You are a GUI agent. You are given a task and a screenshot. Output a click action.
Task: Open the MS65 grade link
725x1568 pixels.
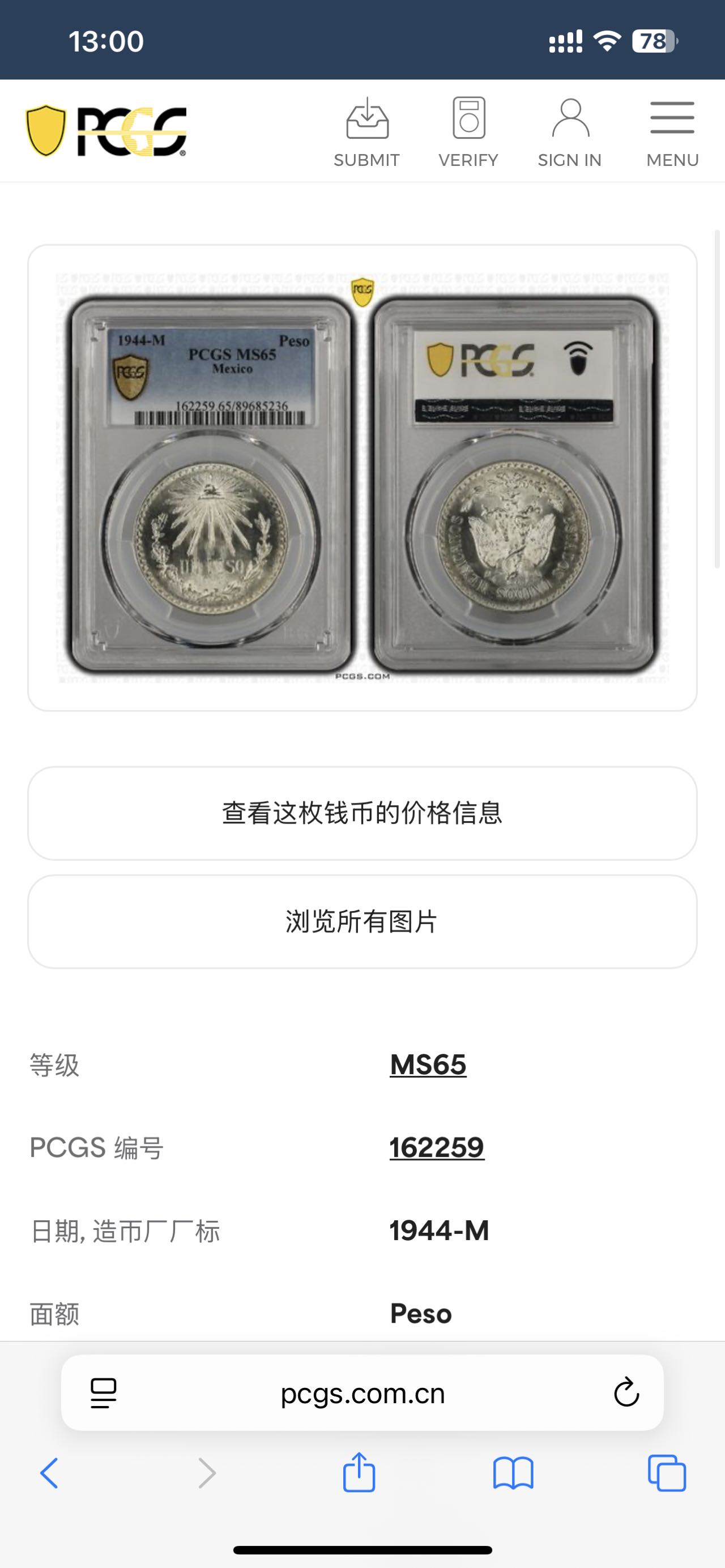pos(428,1065)
